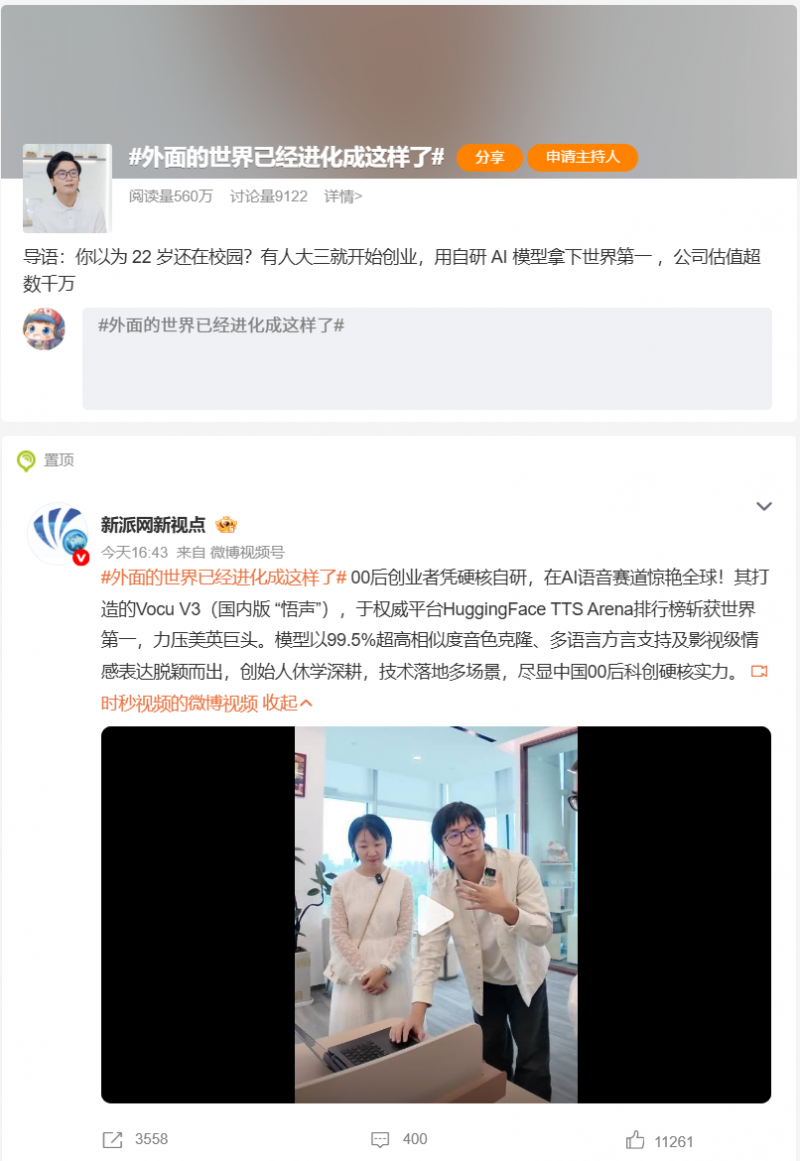Collapse the post text with 收起

(x=288, y=703)
